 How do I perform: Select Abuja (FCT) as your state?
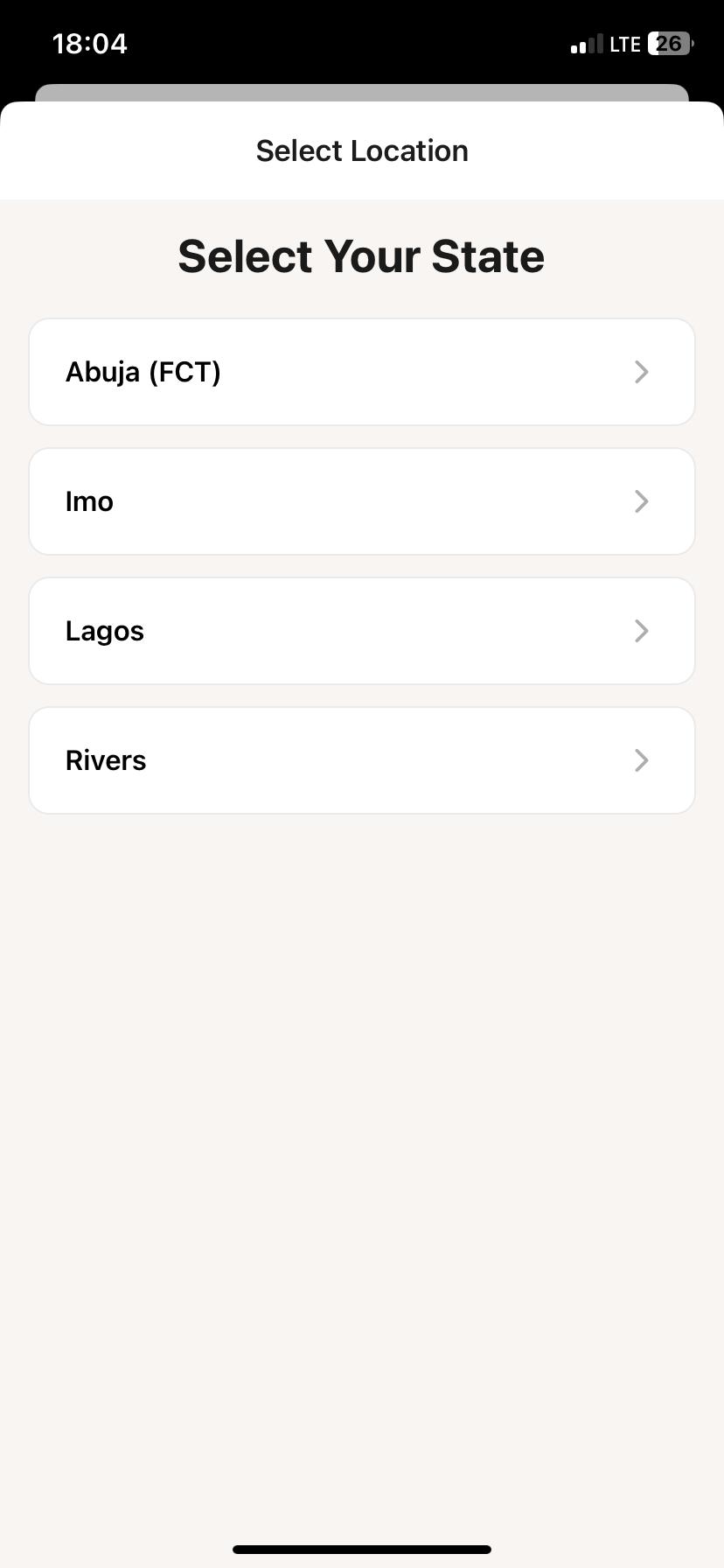tap(361, 372)
